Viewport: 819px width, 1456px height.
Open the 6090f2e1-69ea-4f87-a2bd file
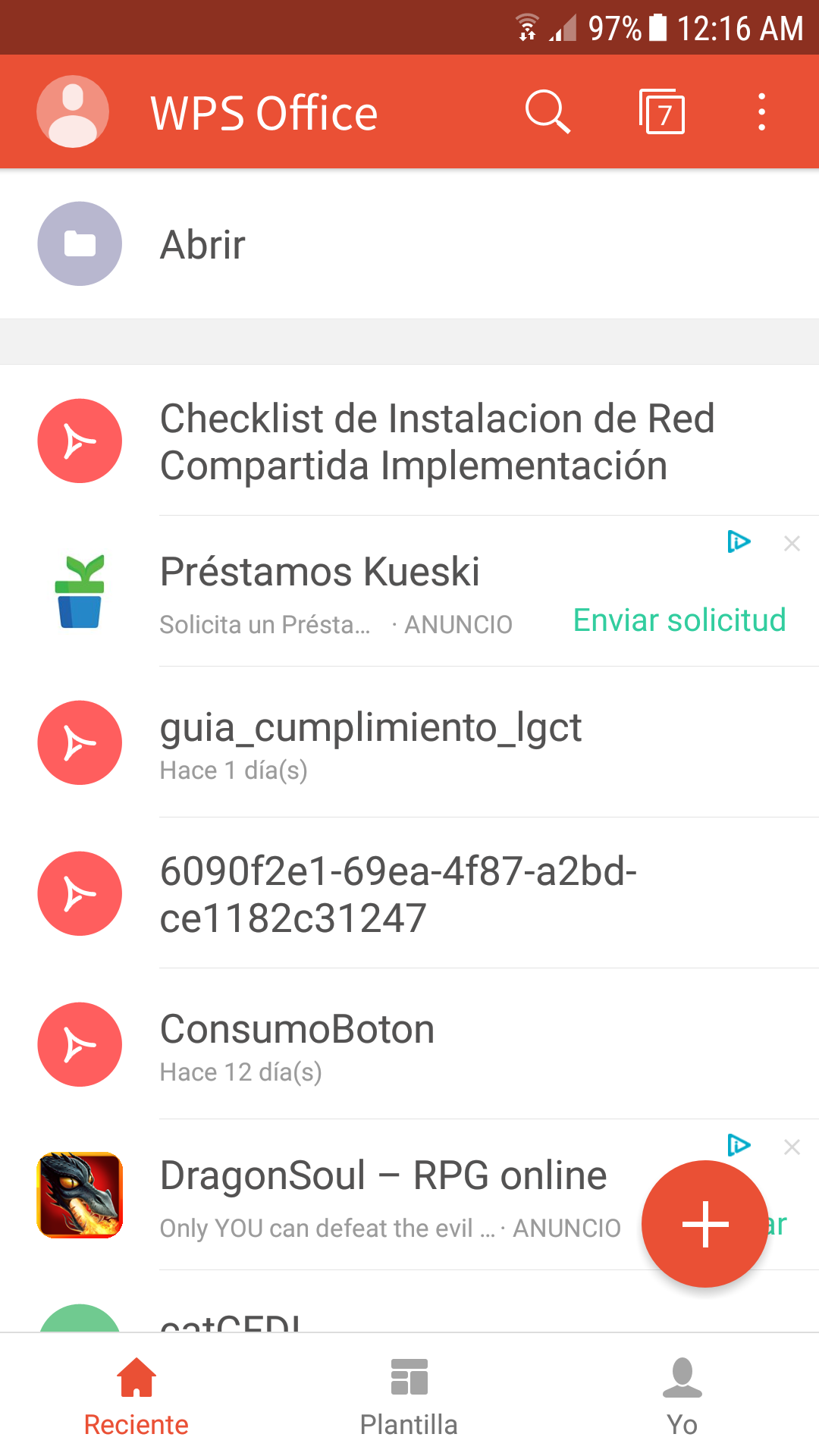[398, 894]
